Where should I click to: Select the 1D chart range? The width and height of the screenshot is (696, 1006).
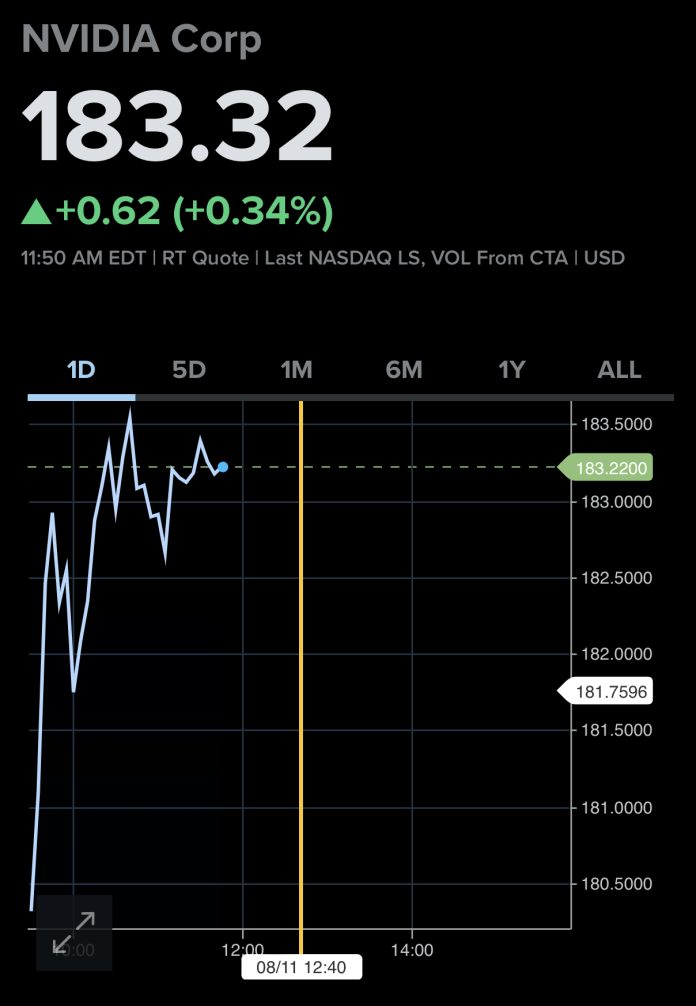(81, 370)
